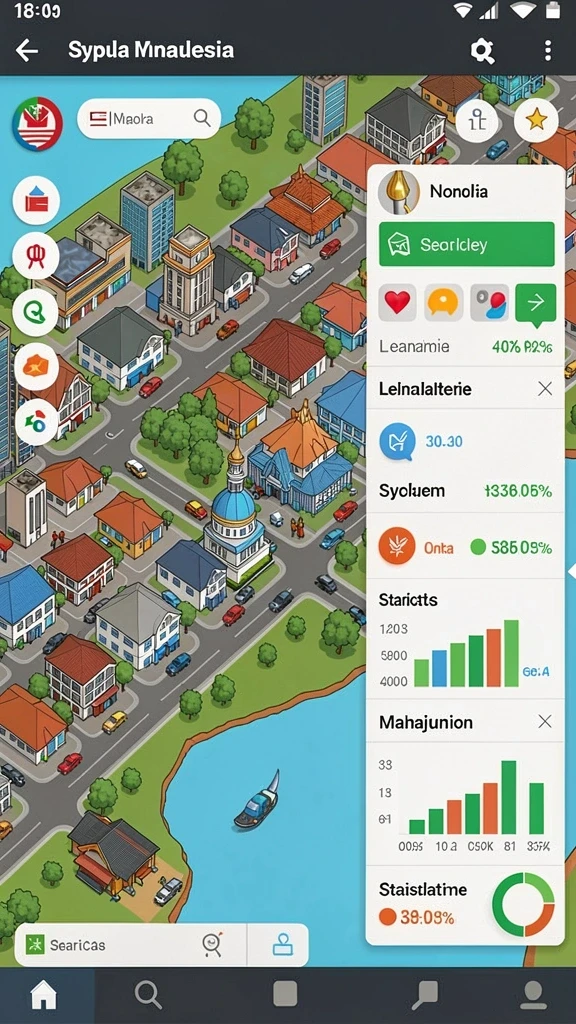576x1024 pixels.
Task: Open the Profile tab in the bottom navigation
Action: 534,996
